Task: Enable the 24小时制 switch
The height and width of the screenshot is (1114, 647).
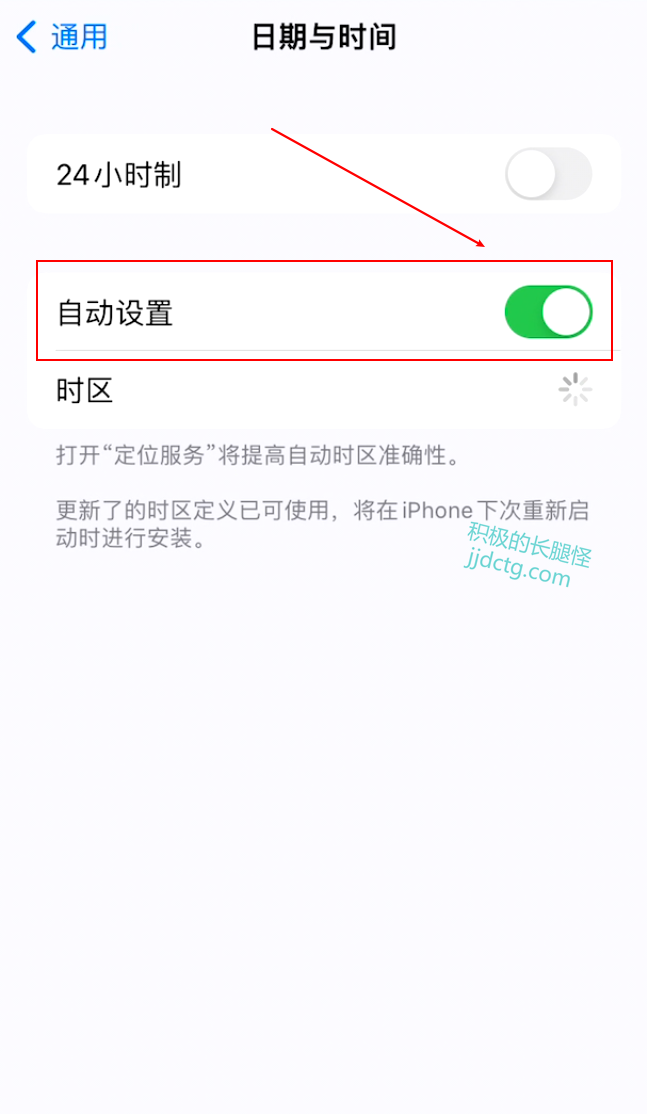Action: pos(548,175)
